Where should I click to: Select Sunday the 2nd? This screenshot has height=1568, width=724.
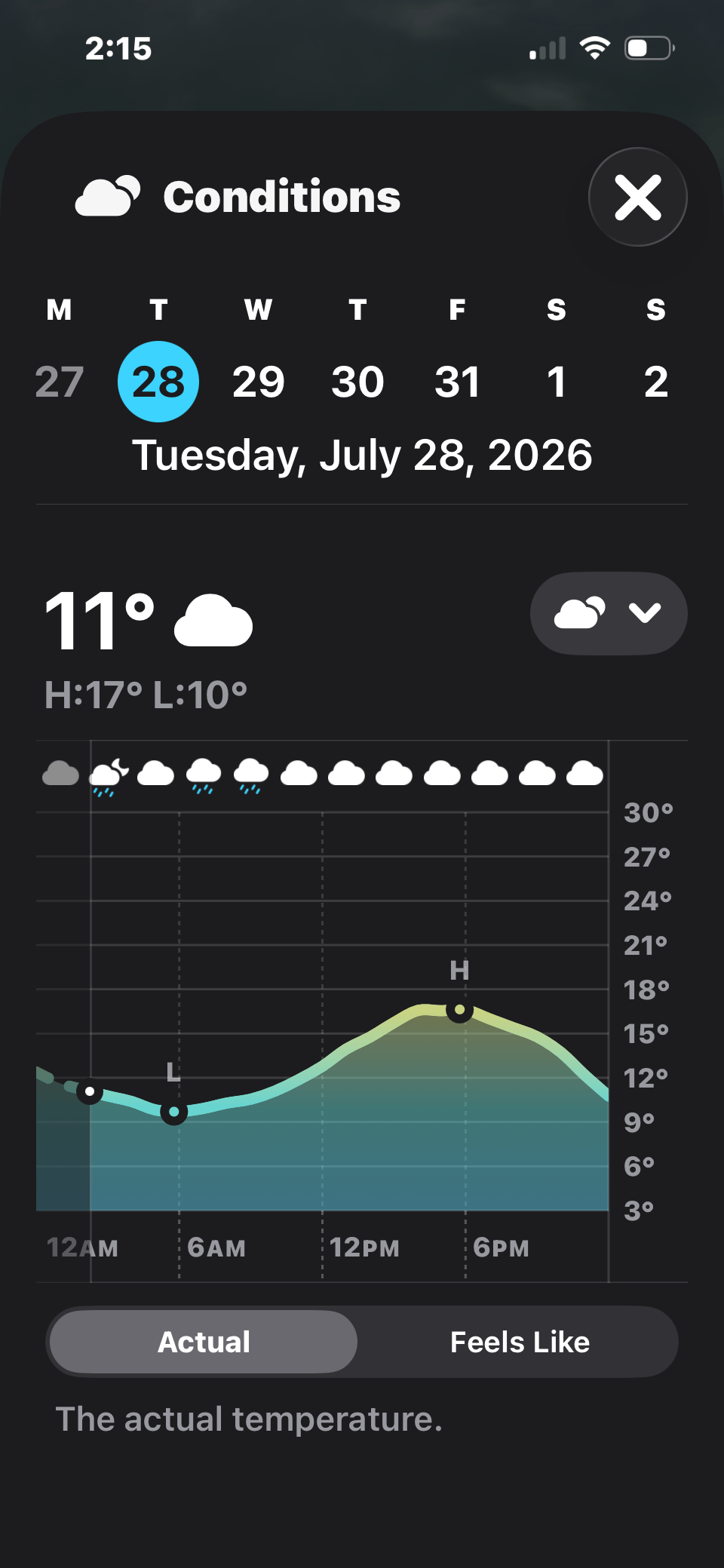click(656, 382)
